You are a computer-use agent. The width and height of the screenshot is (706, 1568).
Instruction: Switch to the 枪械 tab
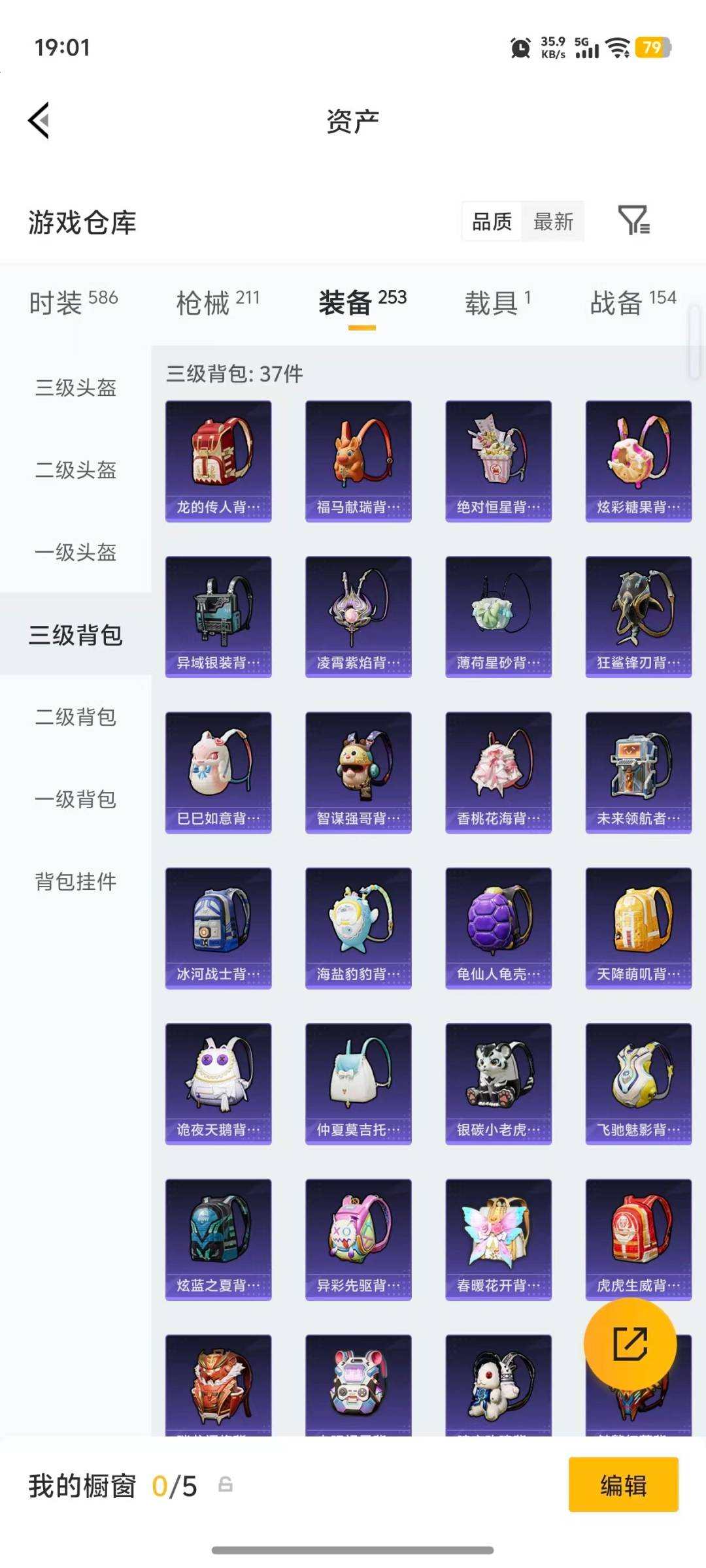[218, 302]
